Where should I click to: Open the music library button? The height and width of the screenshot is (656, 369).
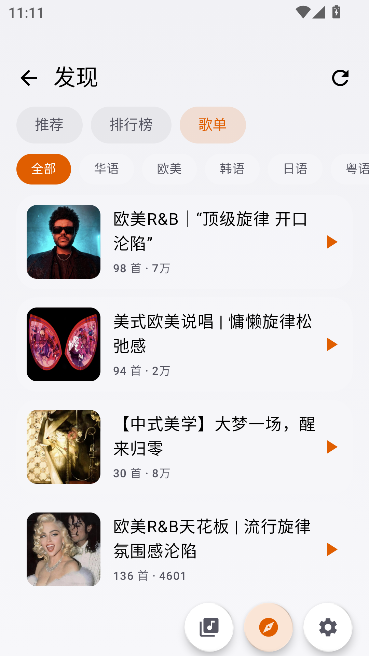pyautogui.click(x=209, y=627)
